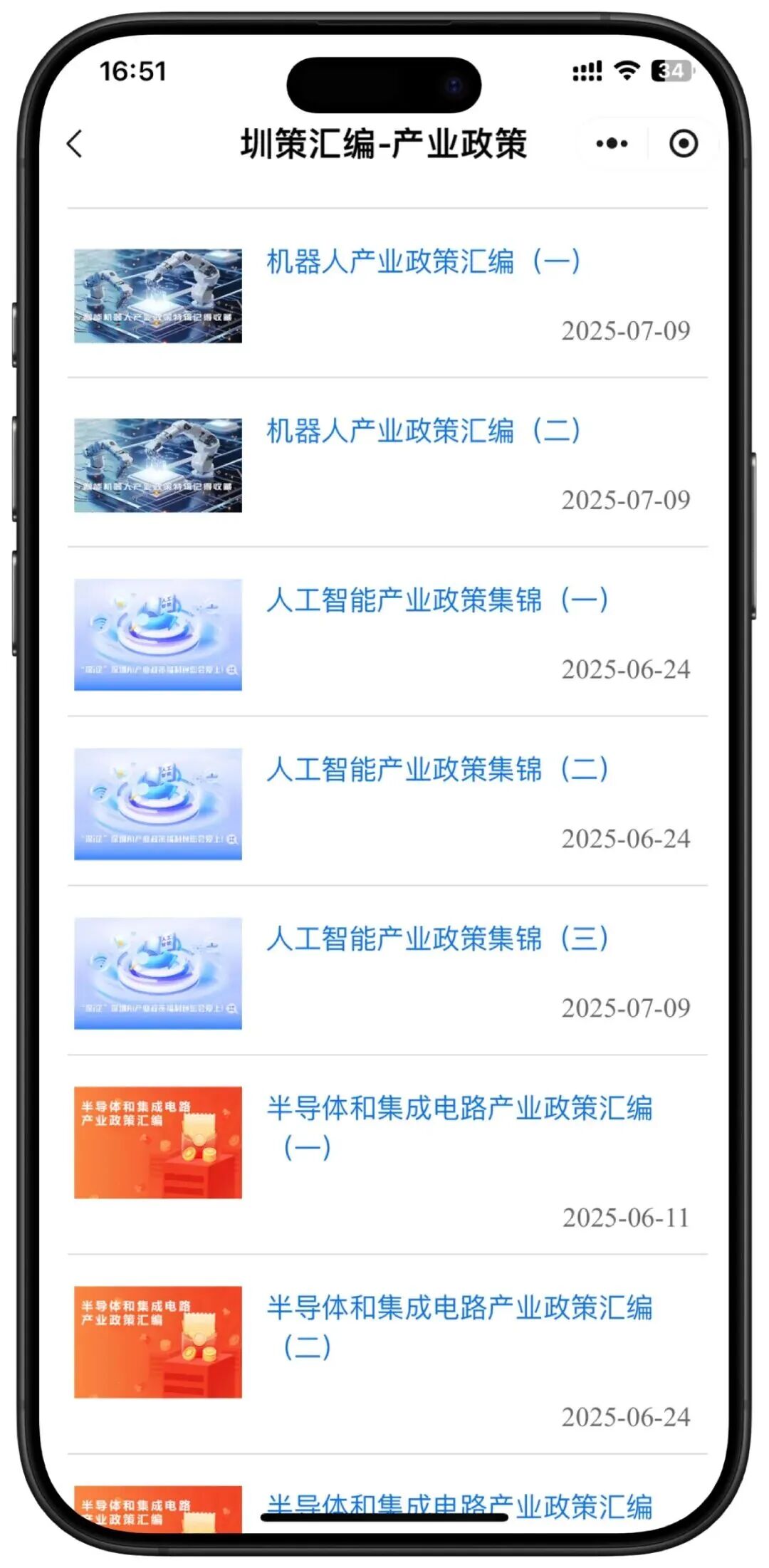This screenshot has height=1568, width=769.
Task: Open 机器人产业政策汇编（二）article
Action: click(423, 432)
